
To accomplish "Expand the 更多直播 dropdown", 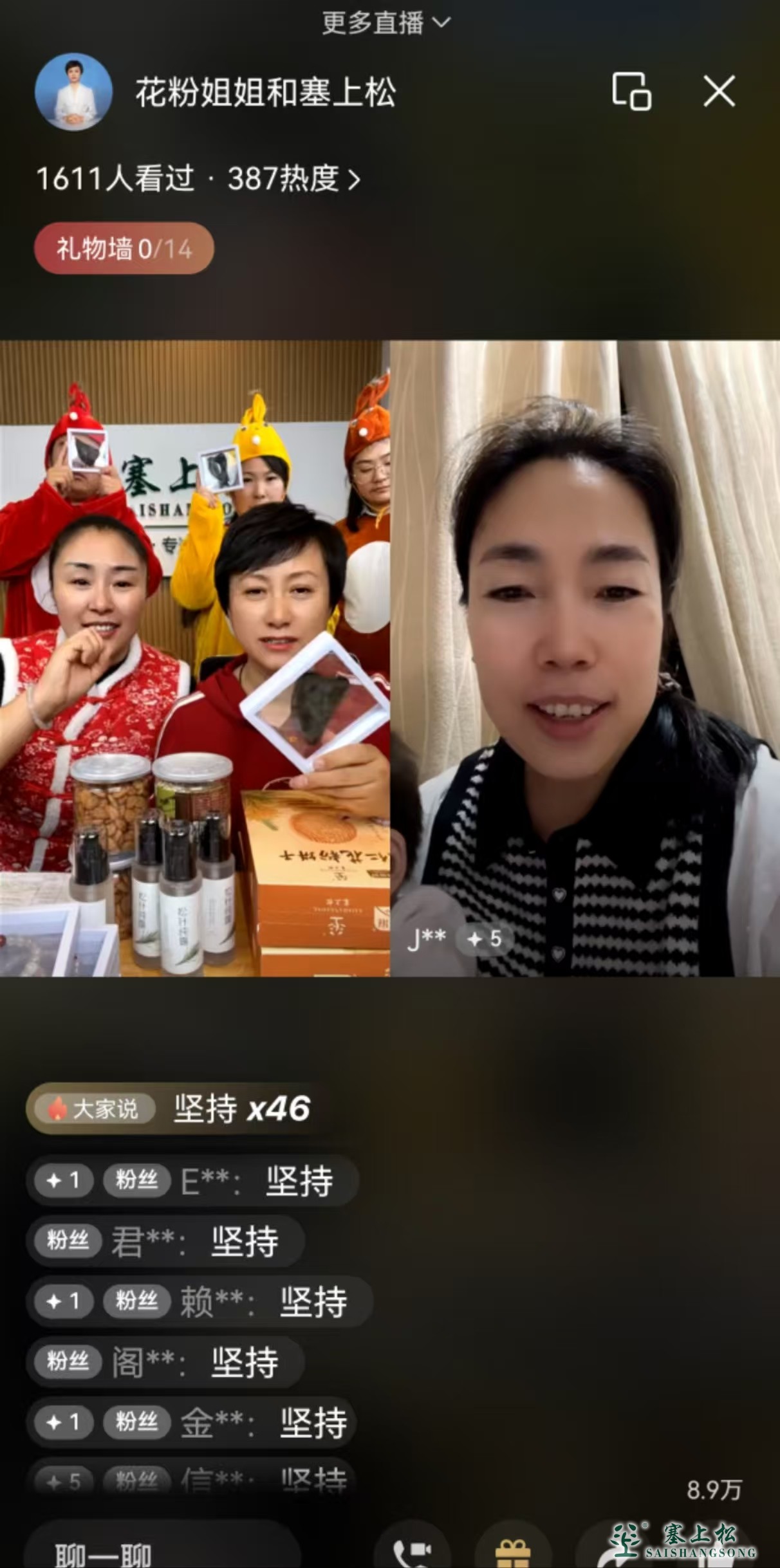I will 386,23.
